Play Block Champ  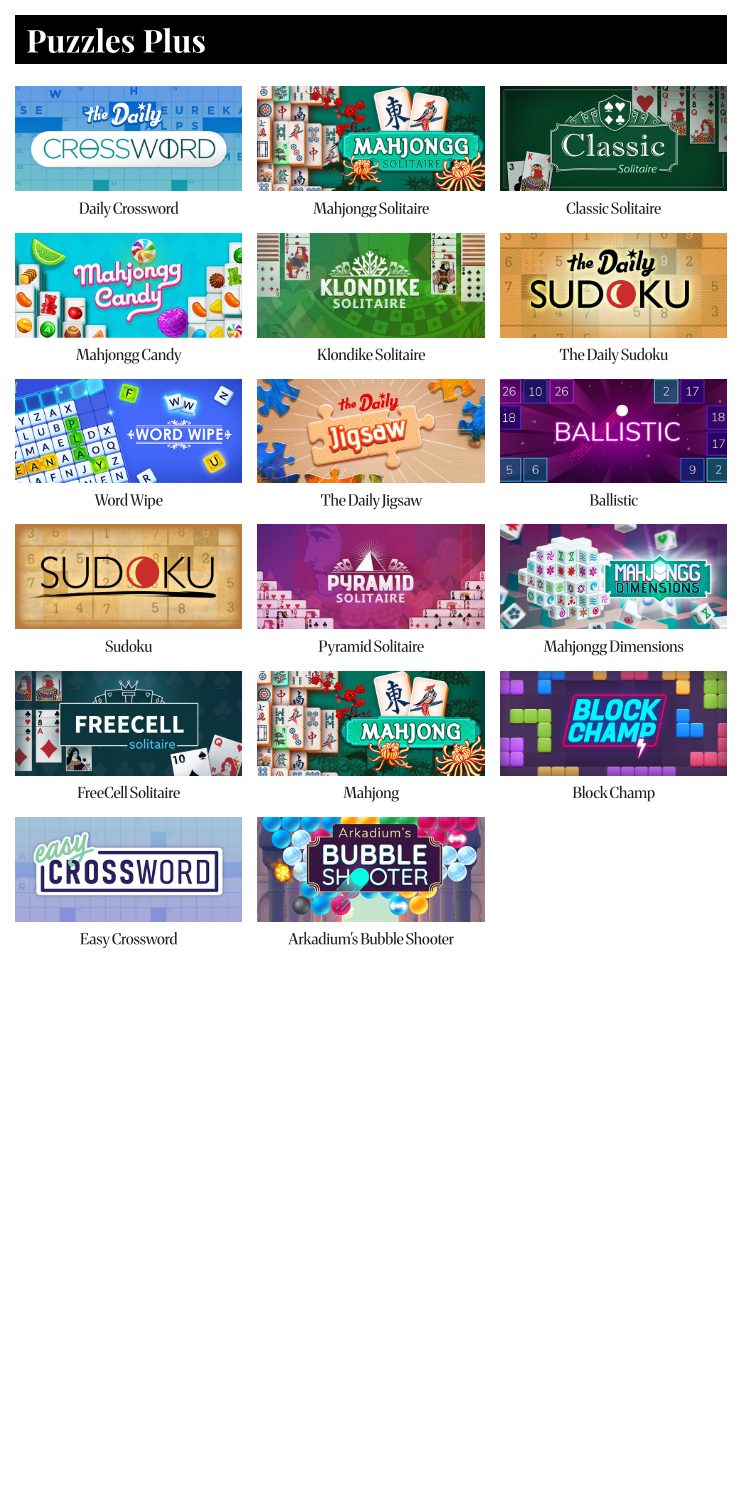613,723
